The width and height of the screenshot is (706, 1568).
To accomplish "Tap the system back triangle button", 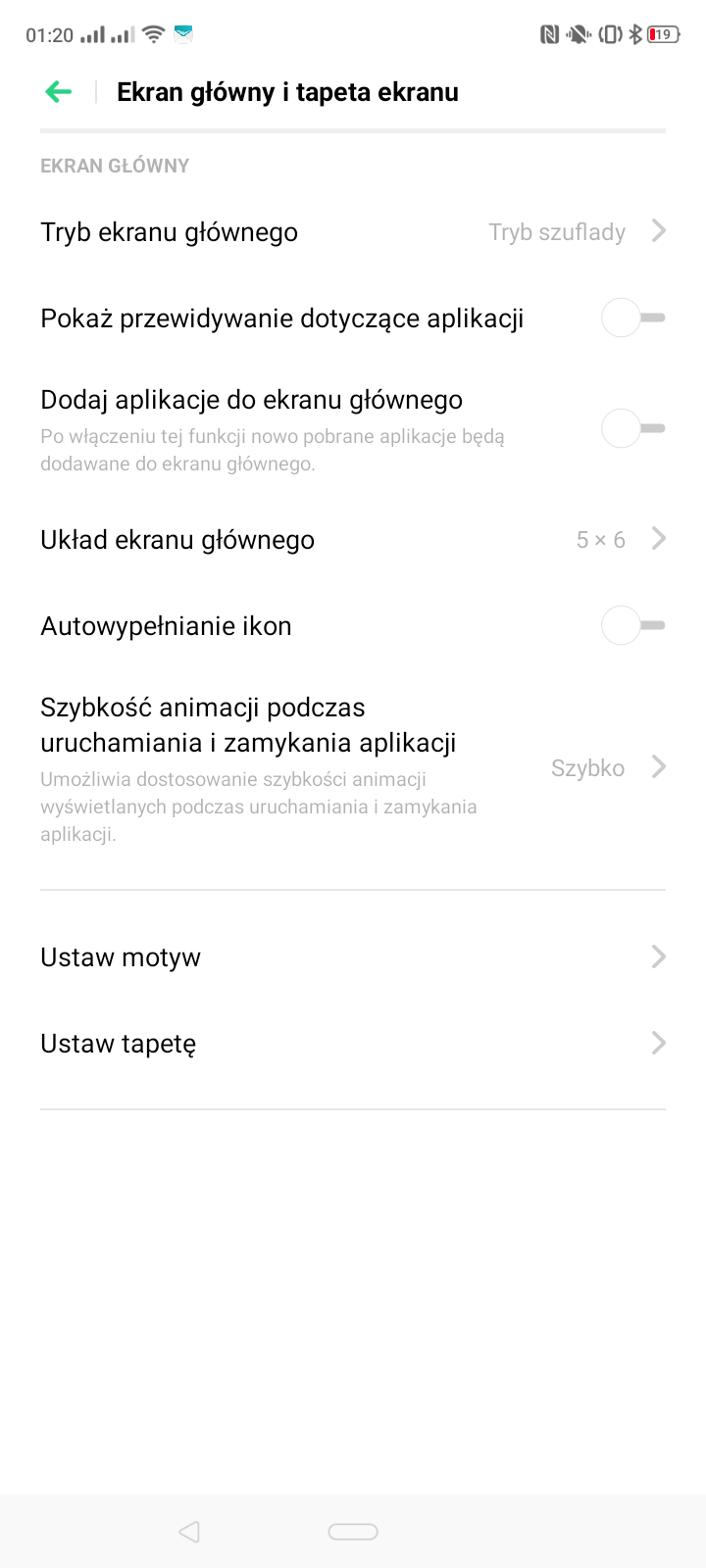I will point(190,1532).
